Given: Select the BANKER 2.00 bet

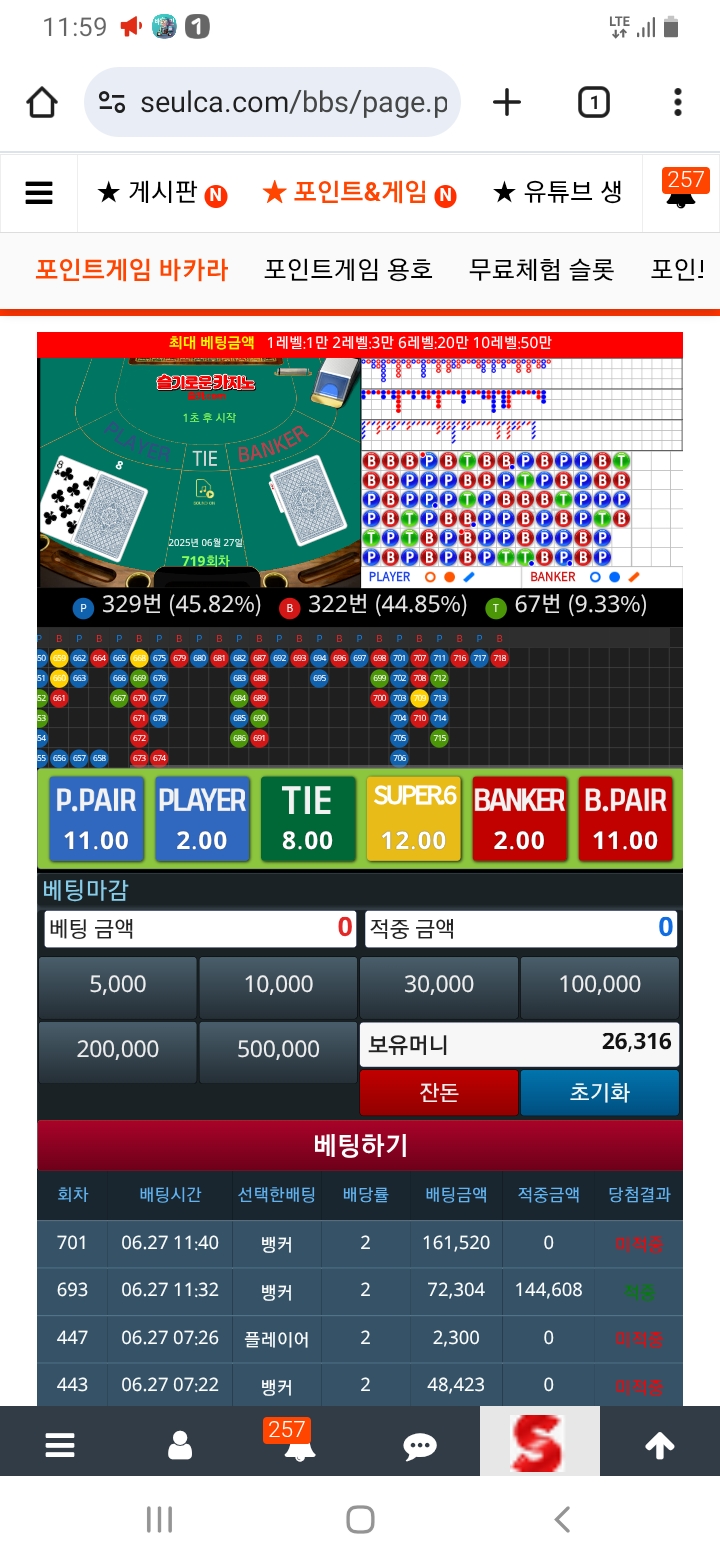Looking at the screenshot, I should pos(519,819).
